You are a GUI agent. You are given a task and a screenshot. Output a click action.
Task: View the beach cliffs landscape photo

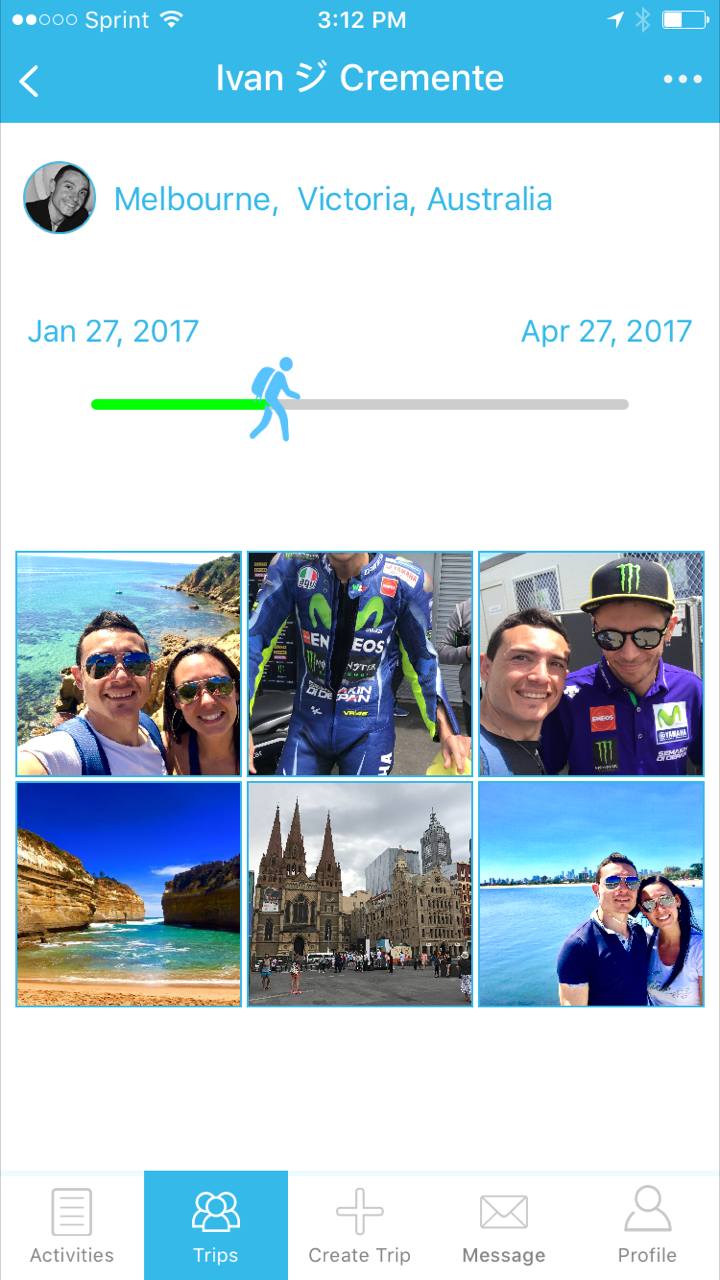click(129, 894)
